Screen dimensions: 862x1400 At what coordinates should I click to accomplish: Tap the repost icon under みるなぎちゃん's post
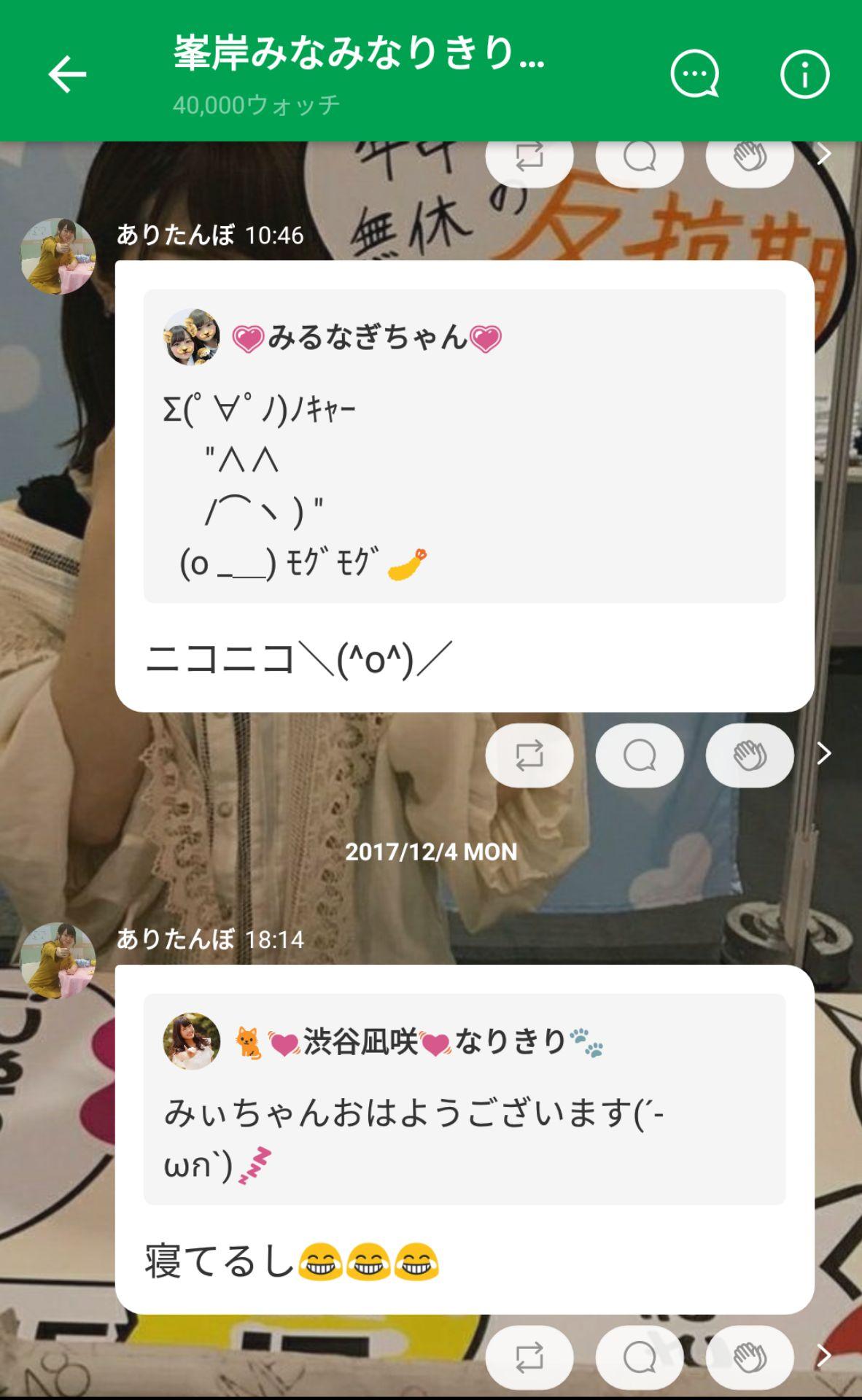530,157
